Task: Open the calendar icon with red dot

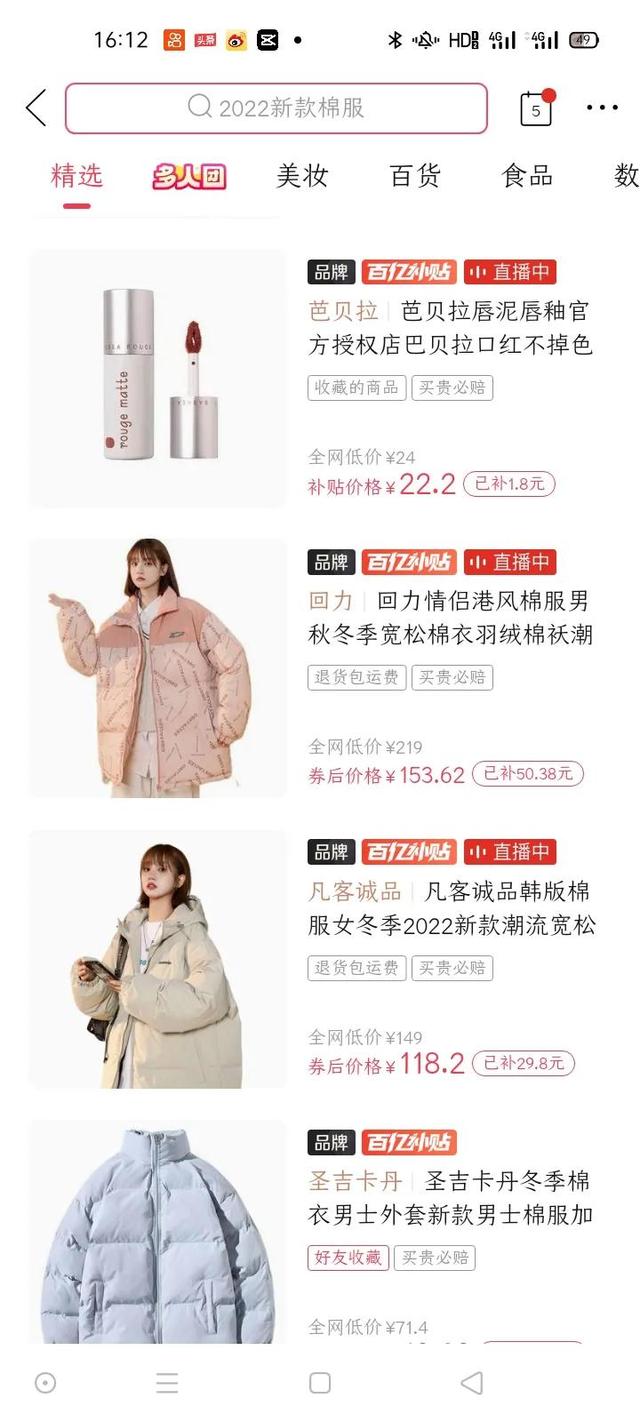Action: click(x=536, y=108)
